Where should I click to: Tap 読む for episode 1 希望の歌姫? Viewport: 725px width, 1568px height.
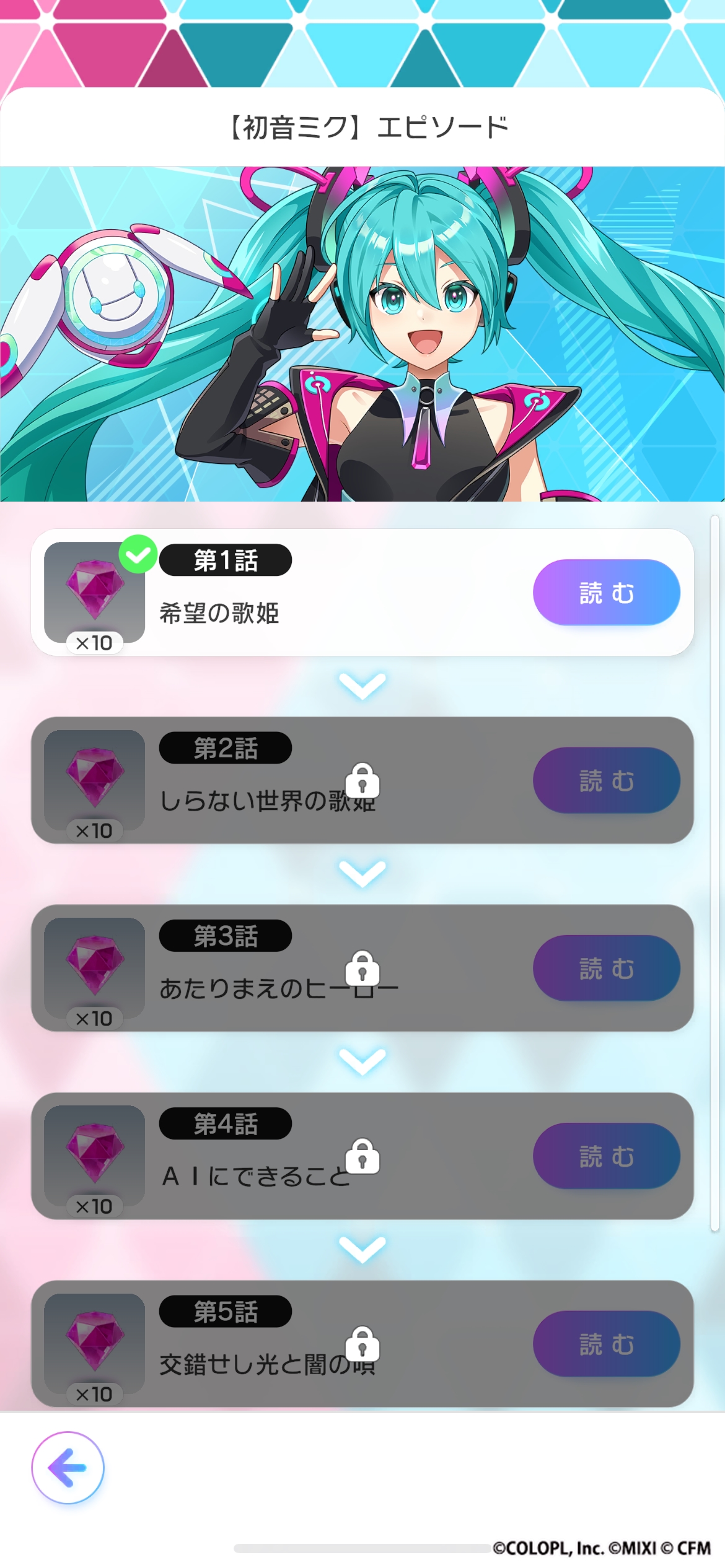tap(606, 593)
